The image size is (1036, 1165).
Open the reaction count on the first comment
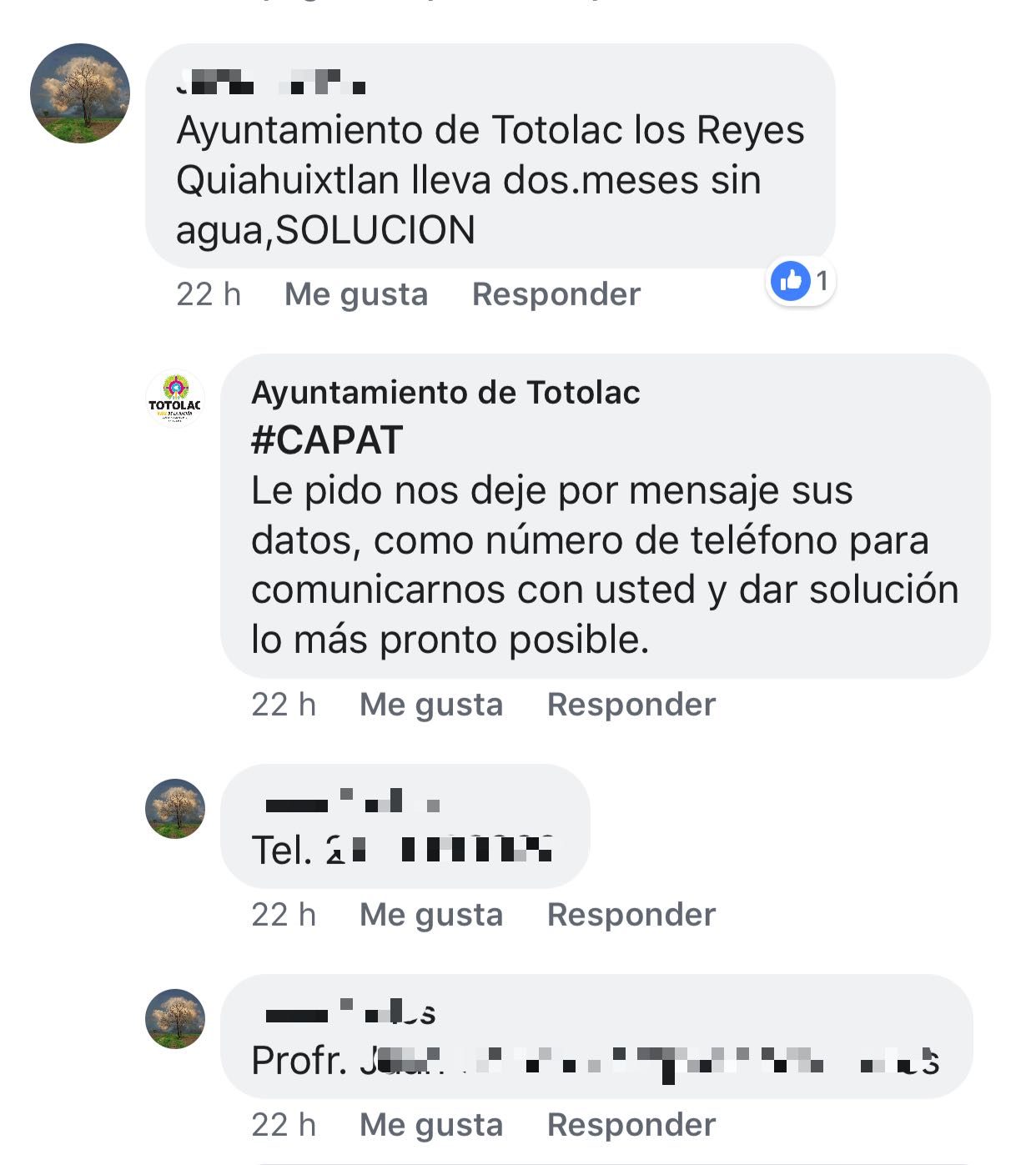[x=801, y=281]
